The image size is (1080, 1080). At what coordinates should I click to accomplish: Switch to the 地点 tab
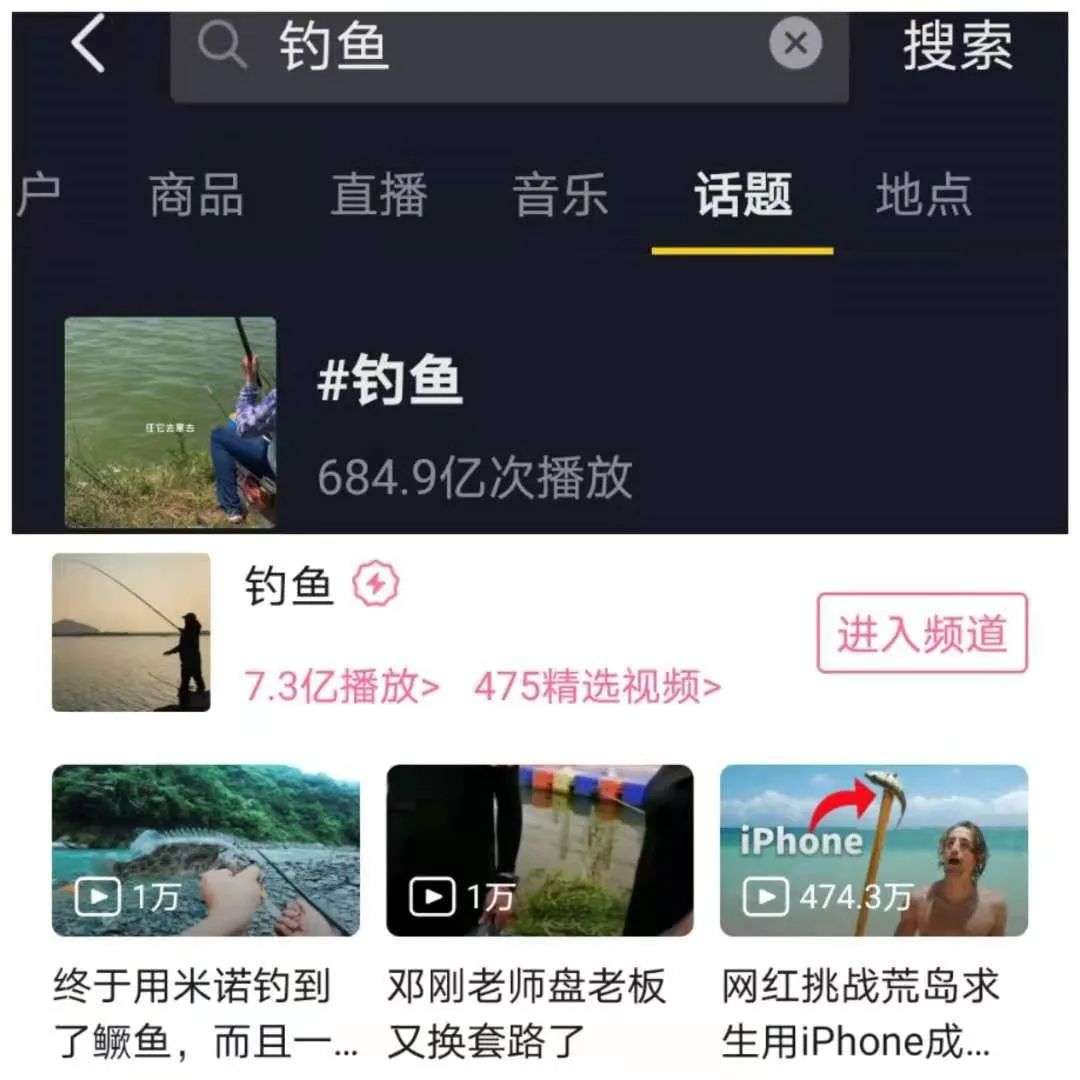923,195
